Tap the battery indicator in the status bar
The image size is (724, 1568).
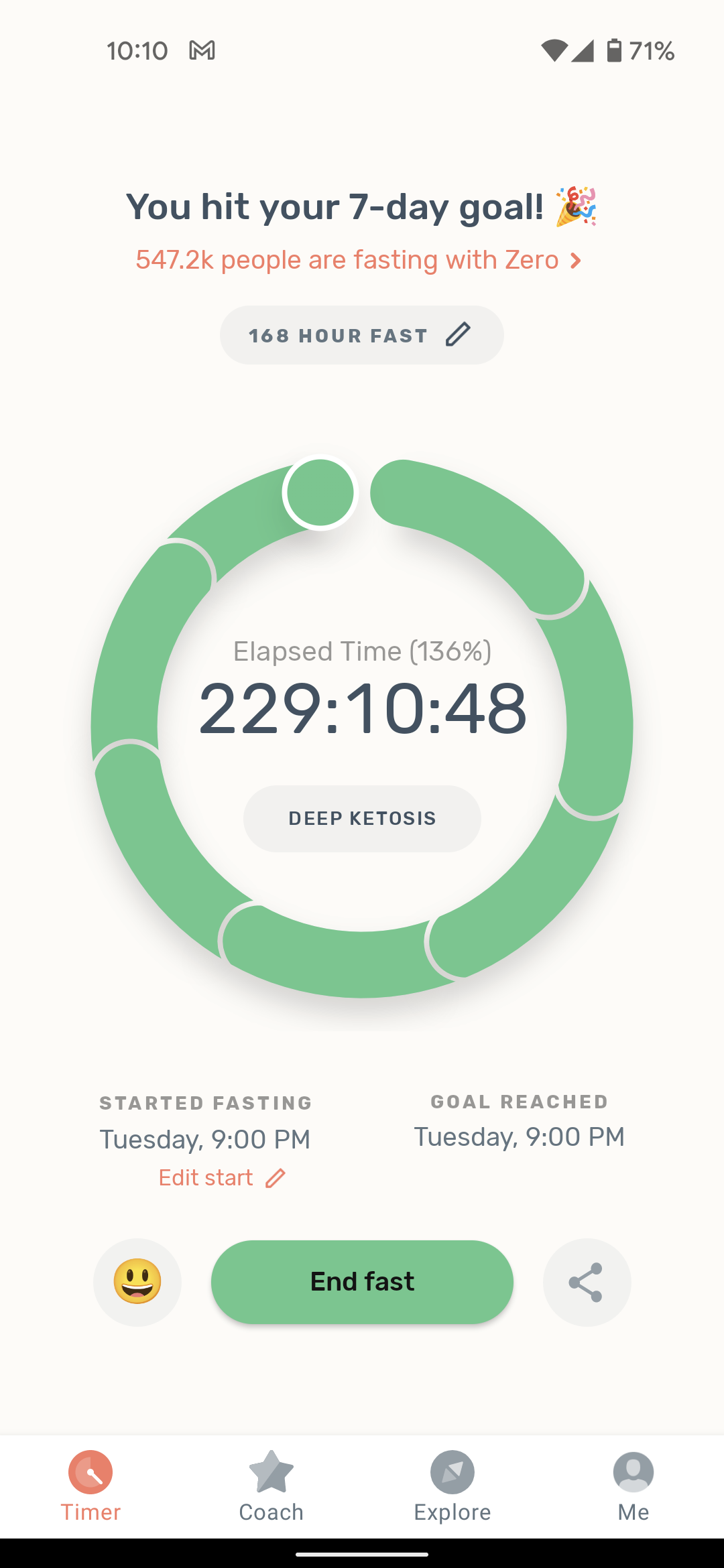coord(615,50)
